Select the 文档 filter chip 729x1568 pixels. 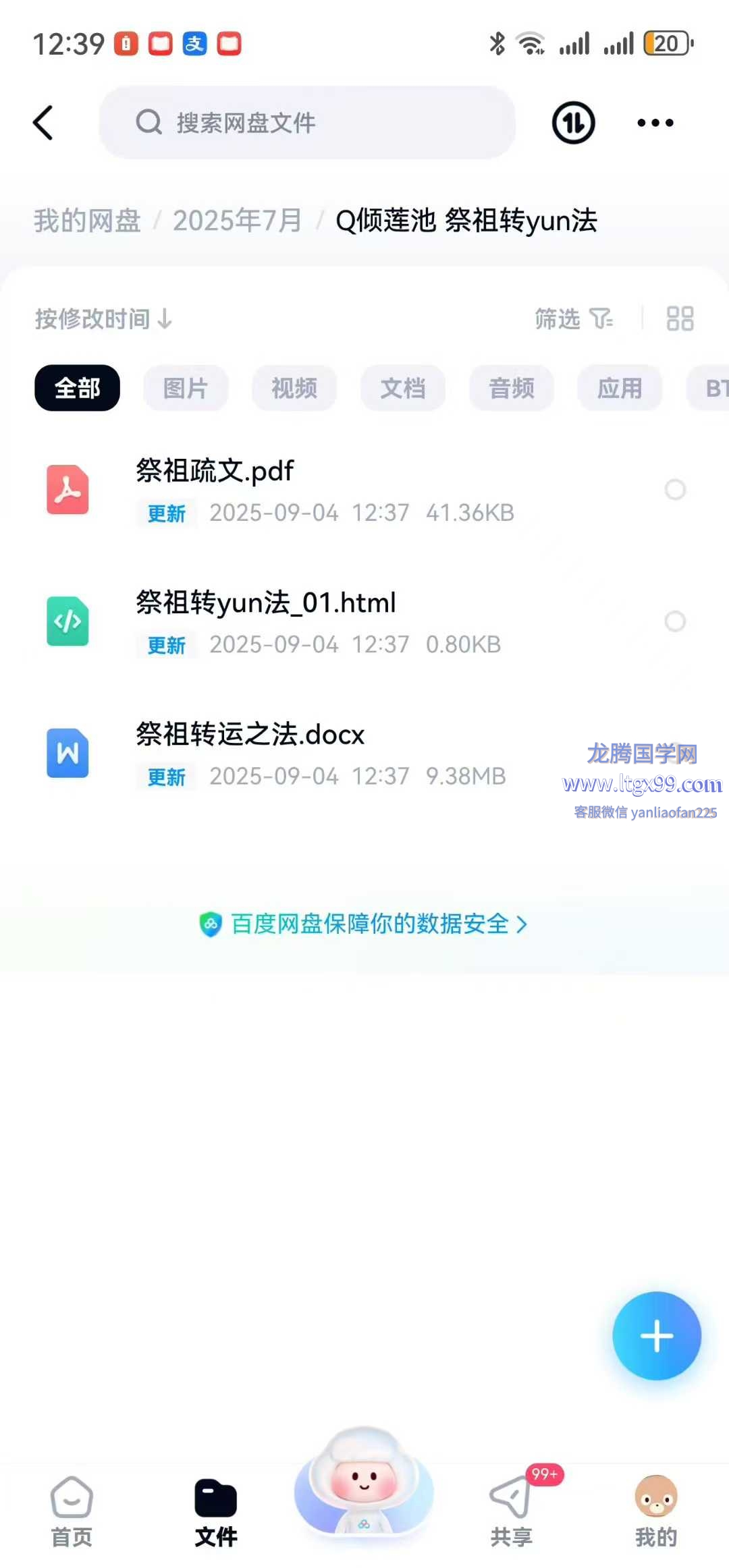pyautogui.click(x=403, y=388)
